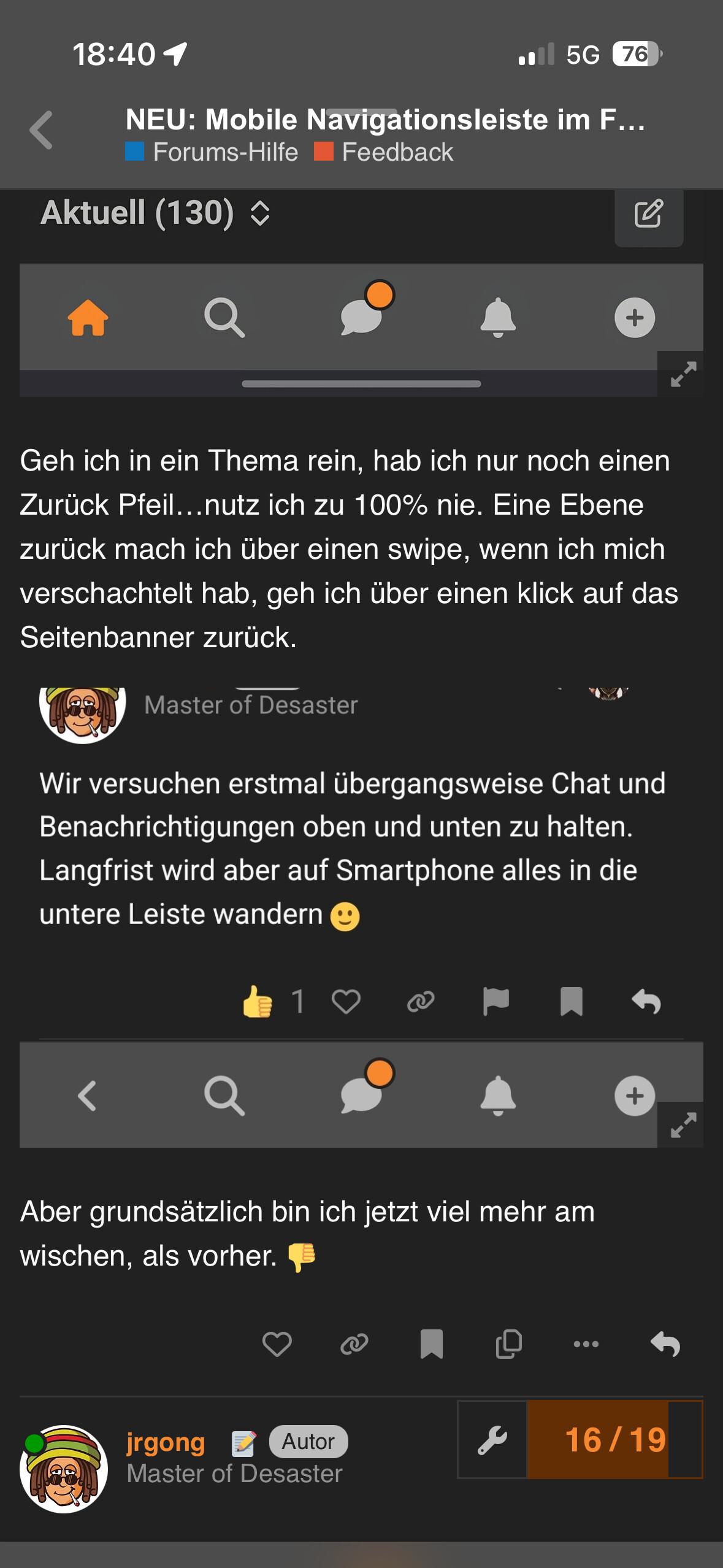723x1568 pixels.
Task: Open the three-dot more actions menu
Action: pos(586,1344)
